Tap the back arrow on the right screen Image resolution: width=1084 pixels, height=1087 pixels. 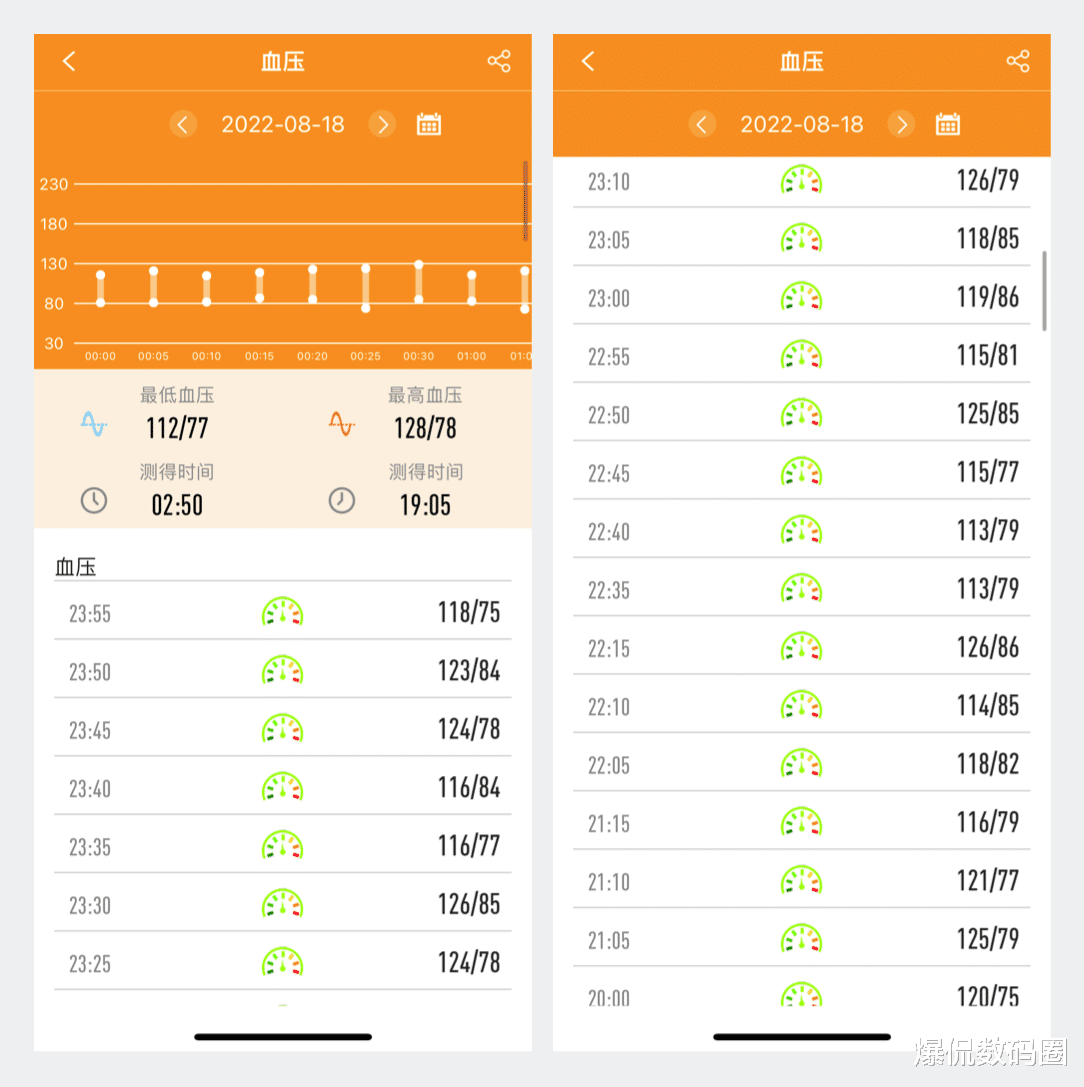pyautogui.click(x=588, y=61)
